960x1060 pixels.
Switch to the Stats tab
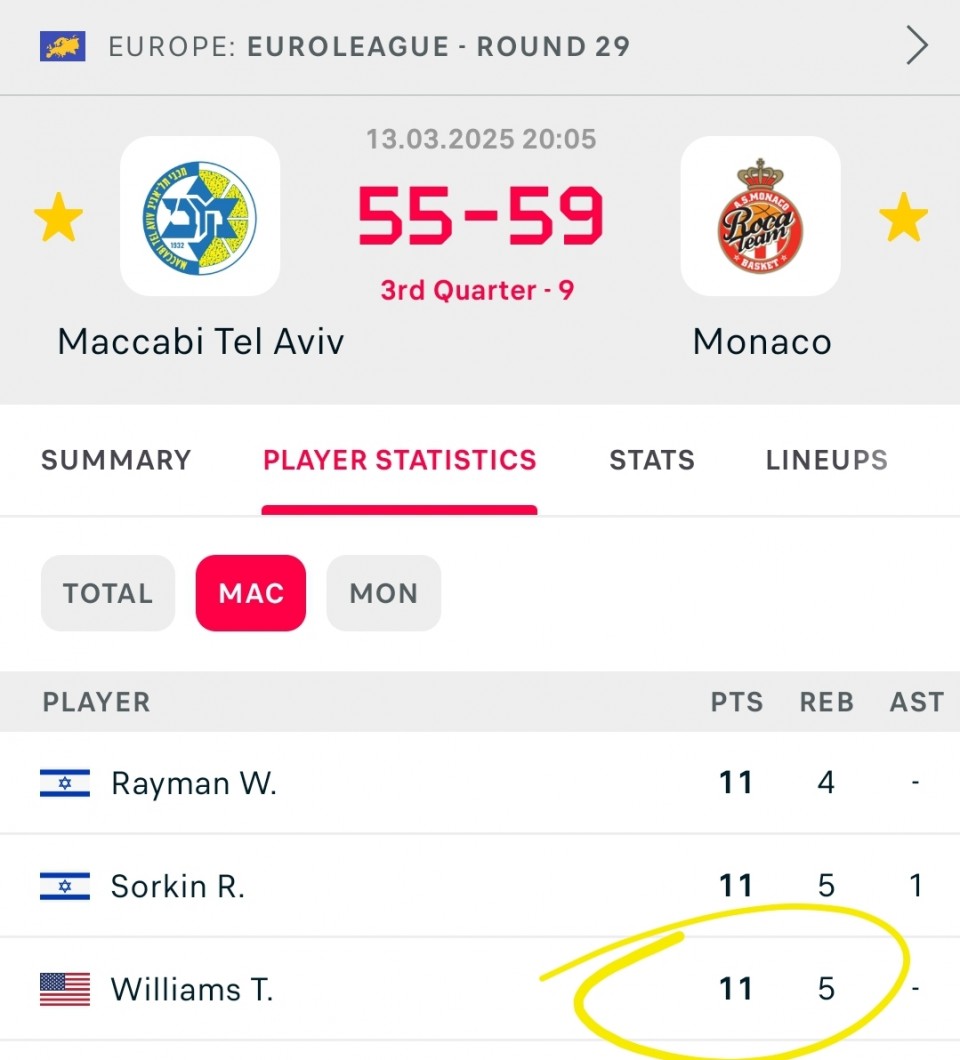652,460
